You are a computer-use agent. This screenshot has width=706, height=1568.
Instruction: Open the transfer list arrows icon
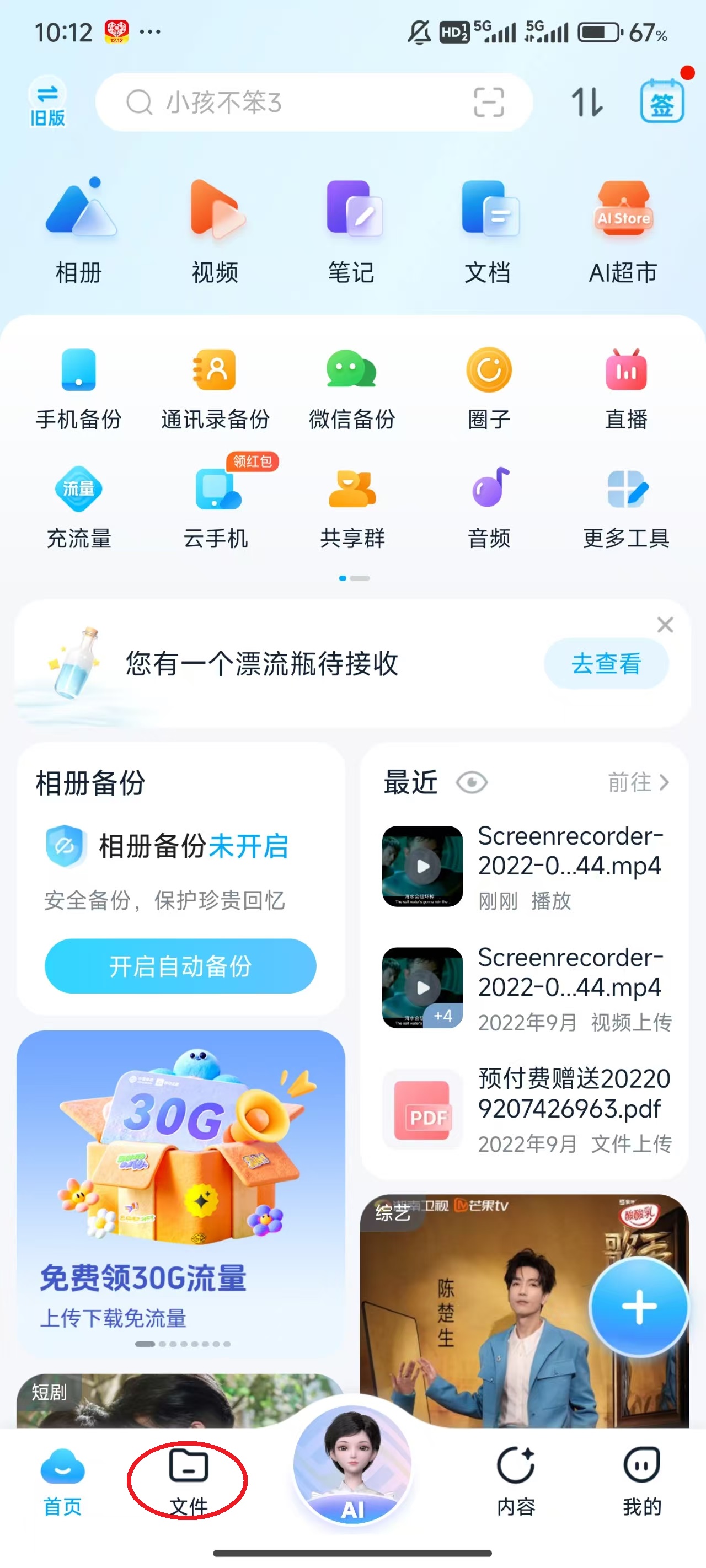point(587,102)
